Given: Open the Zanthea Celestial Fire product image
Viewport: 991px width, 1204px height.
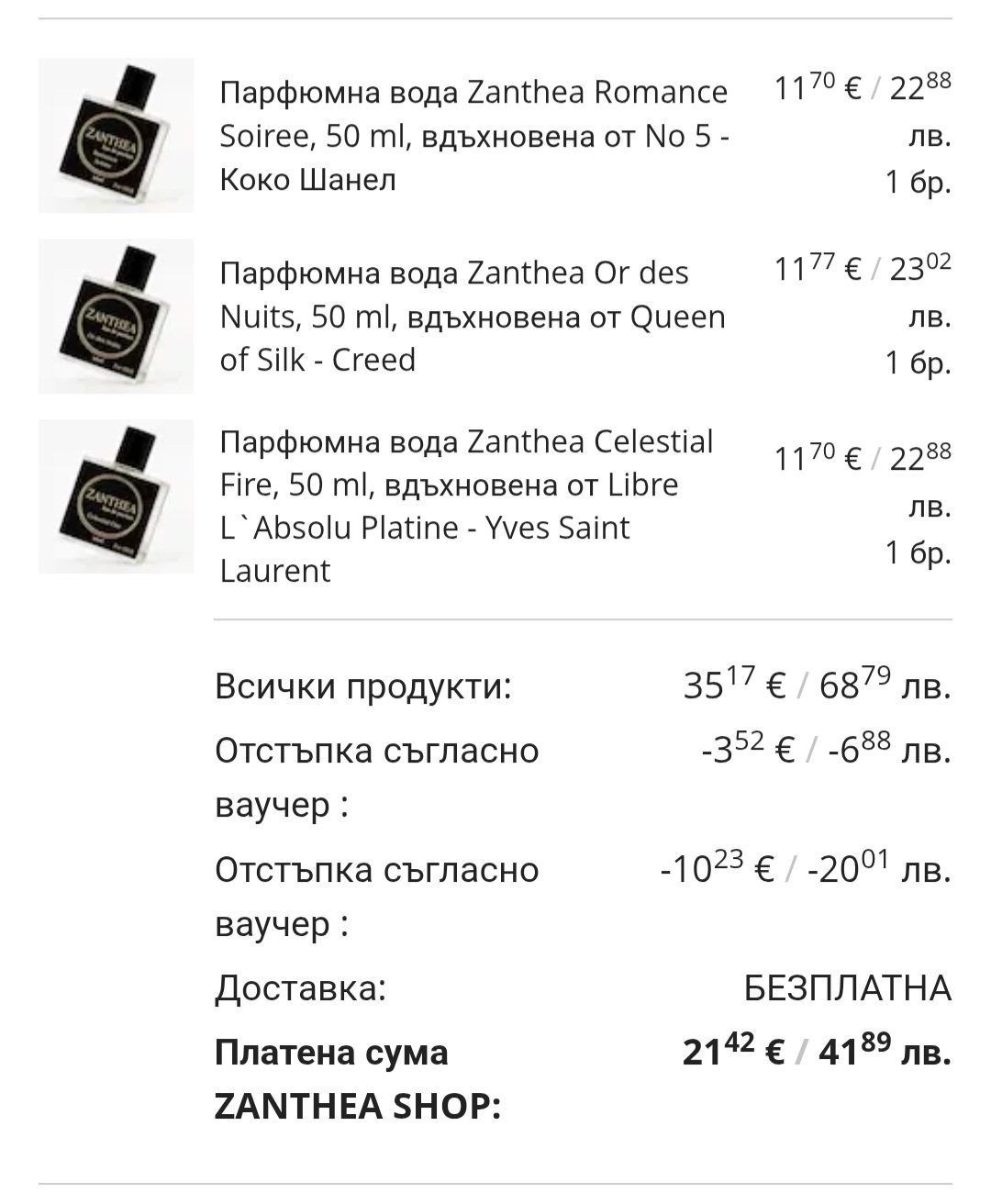Looking at the screenshot, I should pyautogui.click(x=116, y=496).
